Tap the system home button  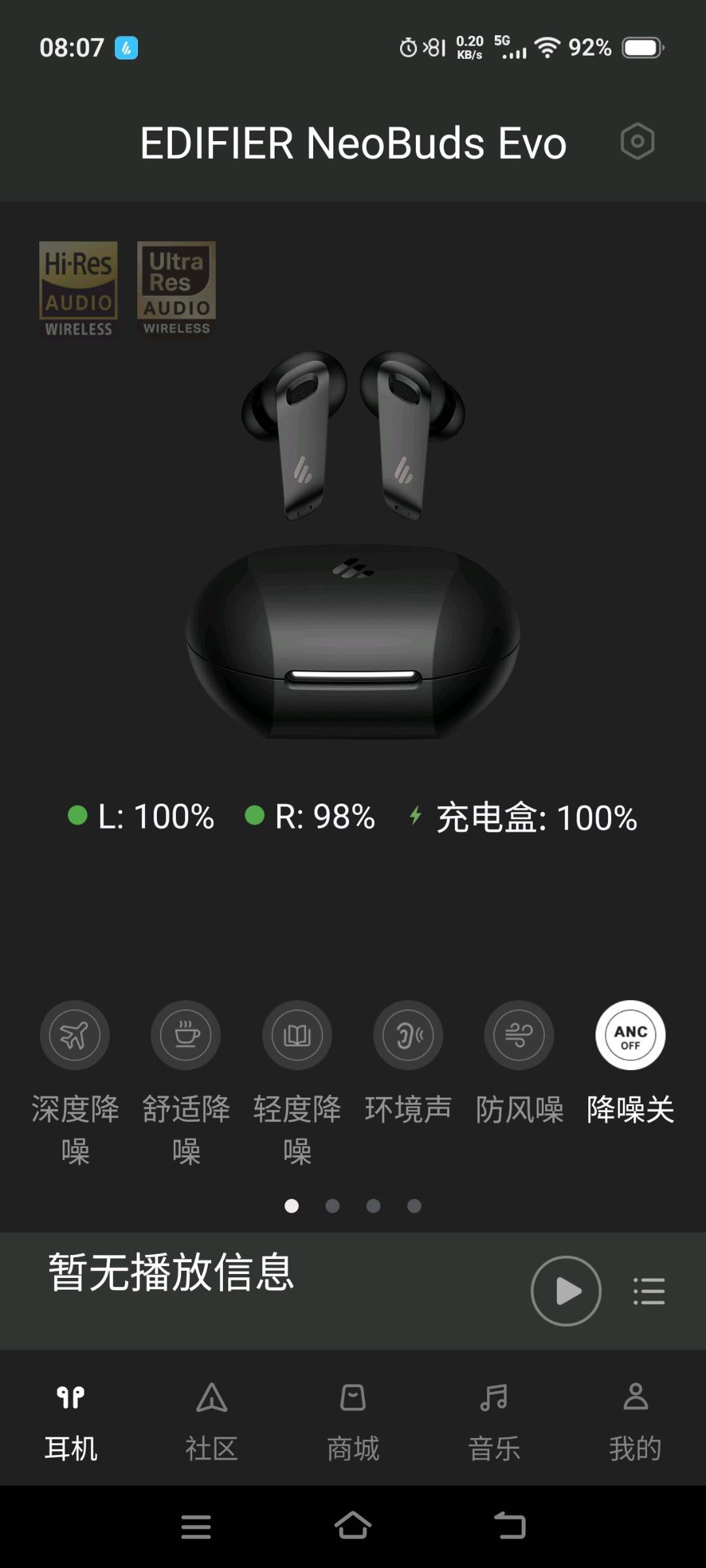point(353,1526)
